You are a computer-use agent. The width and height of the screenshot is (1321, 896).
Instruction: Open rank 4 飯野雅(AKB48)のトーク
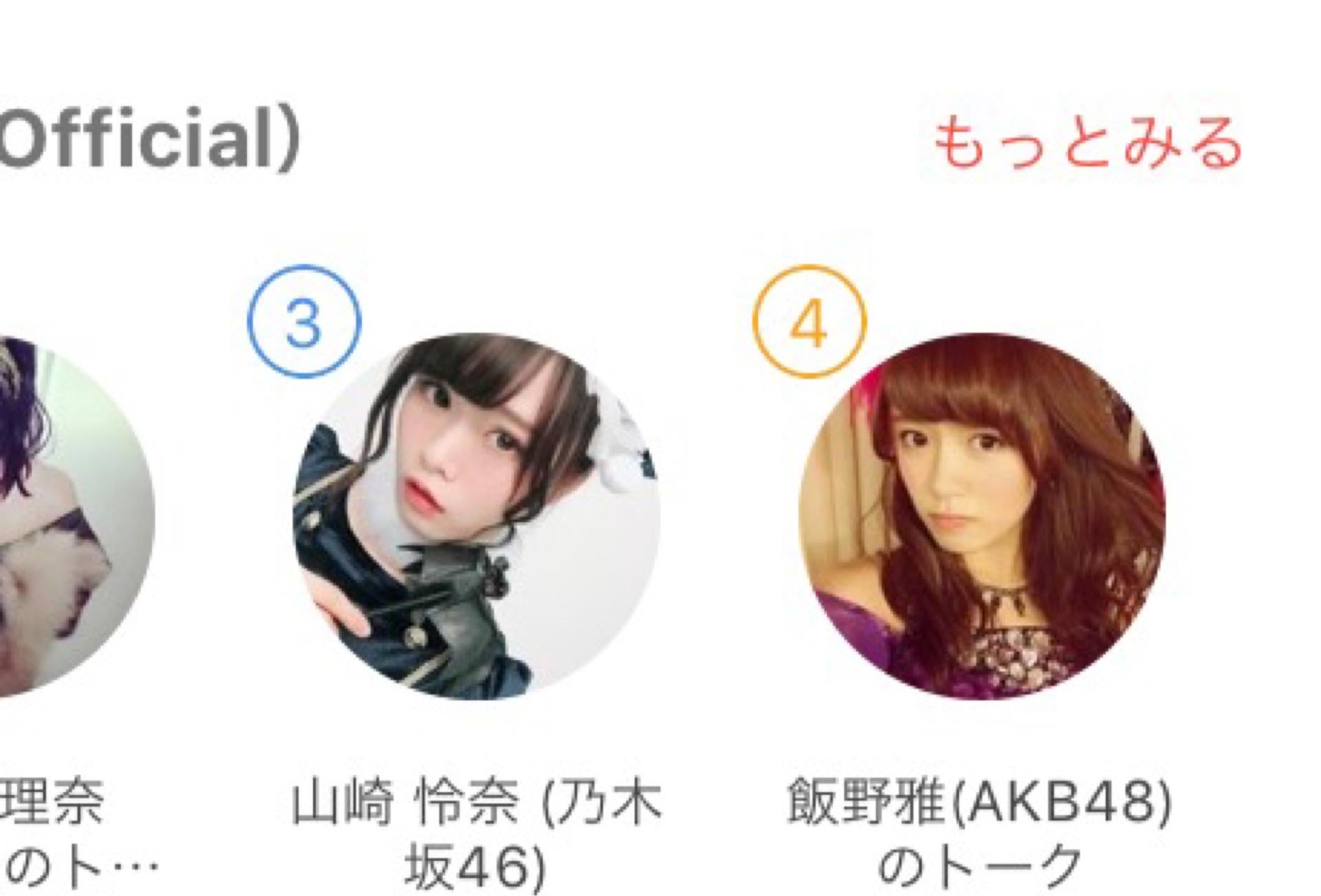click(x=981, y=516)
